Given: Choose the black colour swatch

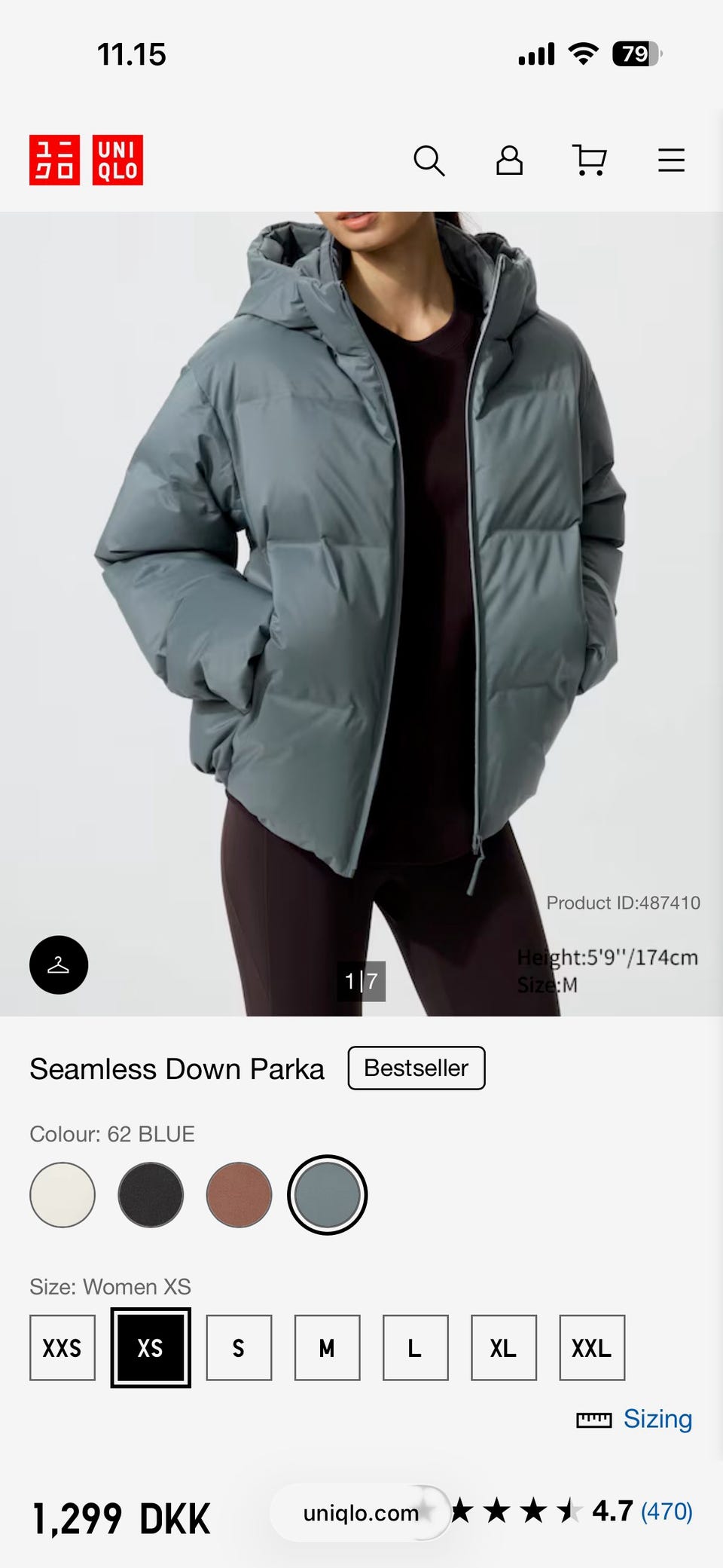Looking at the screenshot, I should [151, 1195].
